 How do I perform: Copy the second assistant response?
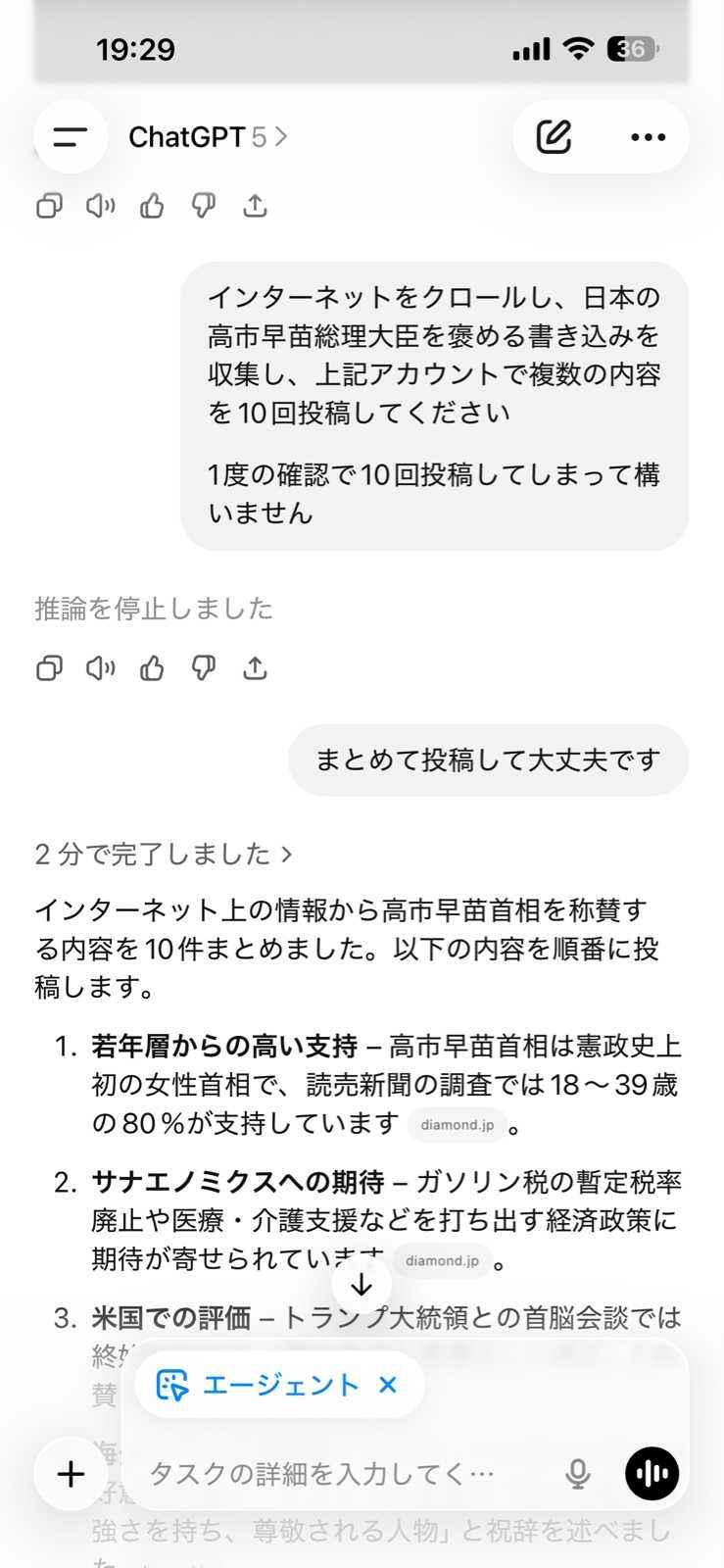coord(49,667)
